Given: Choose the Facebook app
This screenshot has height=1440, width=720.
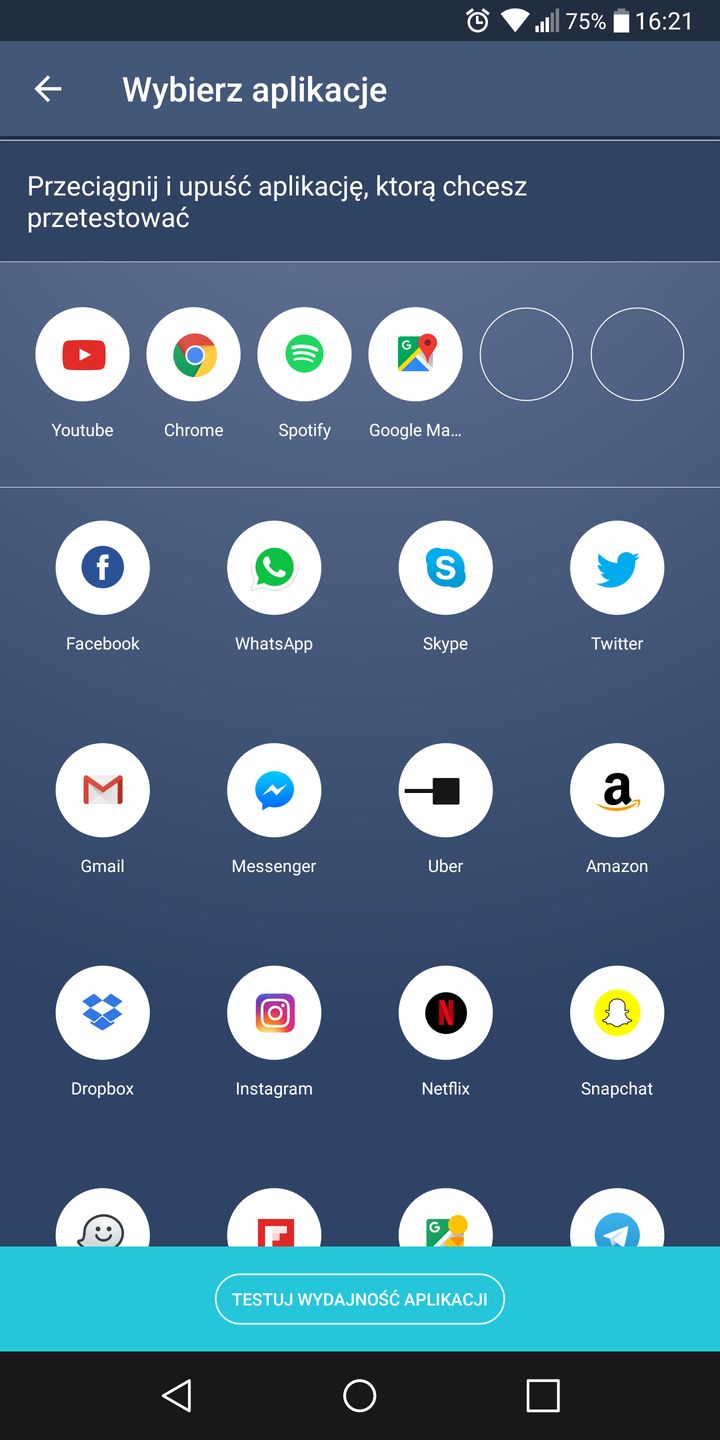Looking at the screenshot, I should pyautogui.click(x=102, y=568).
